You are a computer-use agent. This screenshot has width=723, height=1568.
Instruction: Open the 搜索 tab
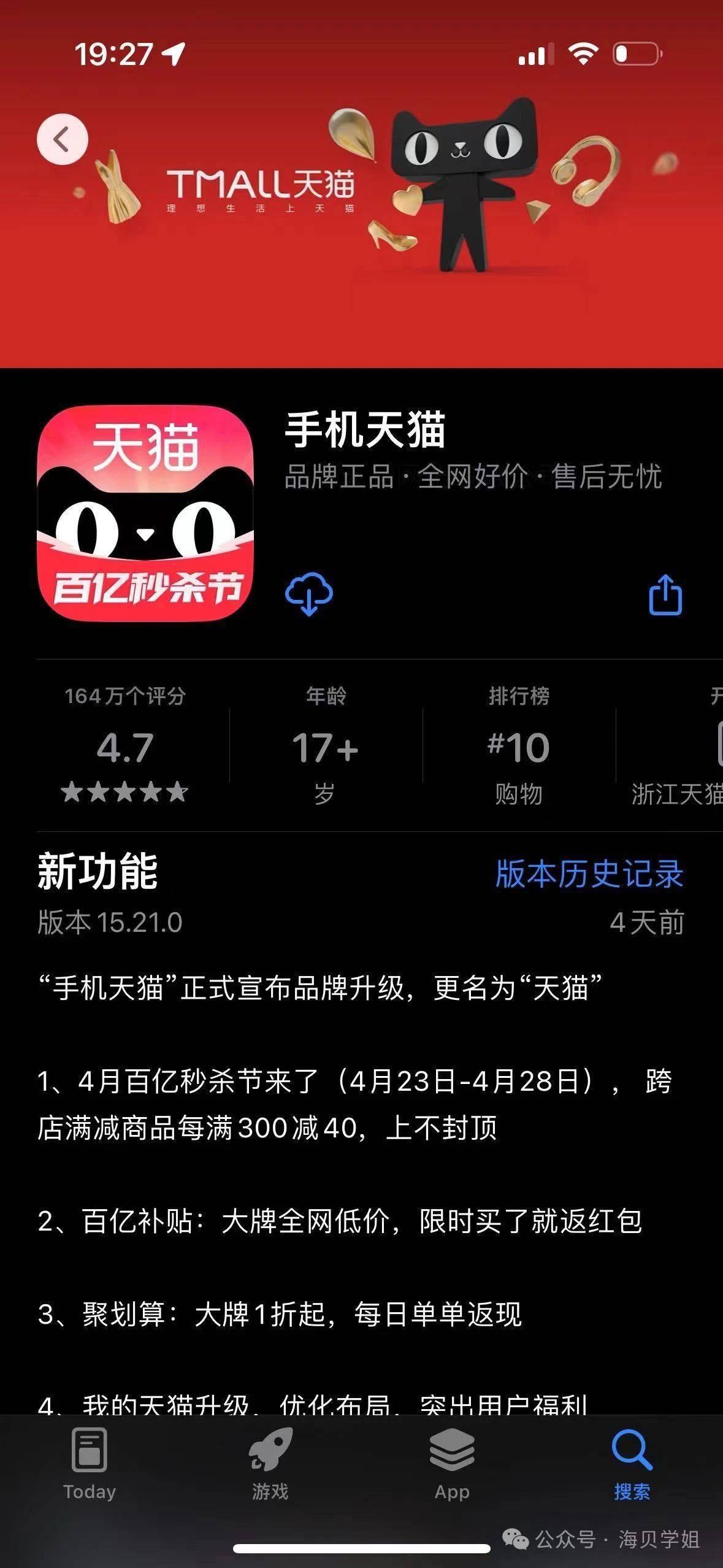(632, 1464)
